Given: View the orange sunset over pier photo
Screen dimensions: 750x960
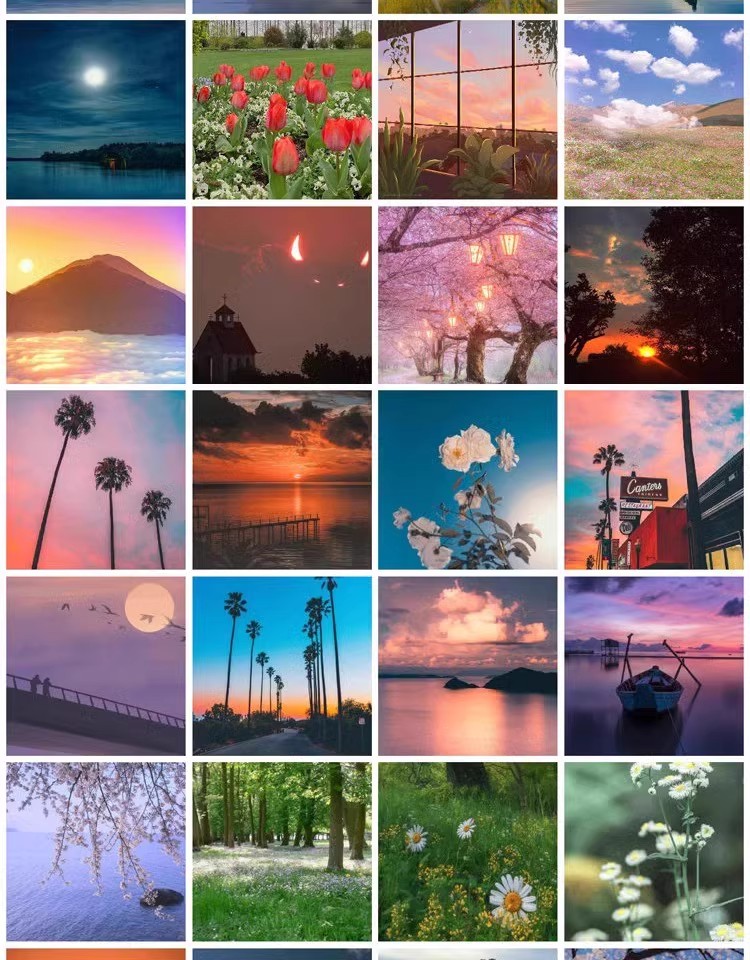Looking at the screenshot, I should click(x=282, y=480).
